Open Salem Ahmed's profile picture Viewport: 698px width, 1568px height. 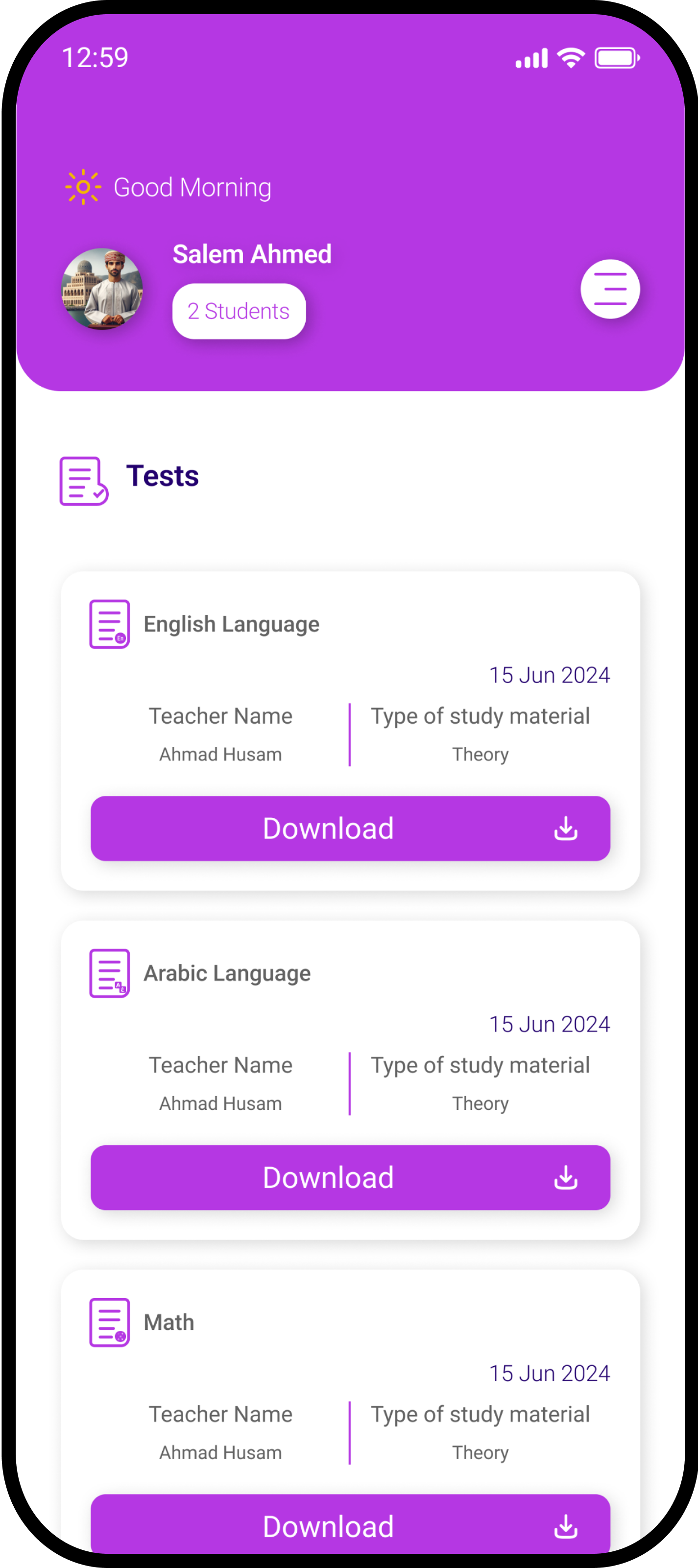click(x=102, y=289)
